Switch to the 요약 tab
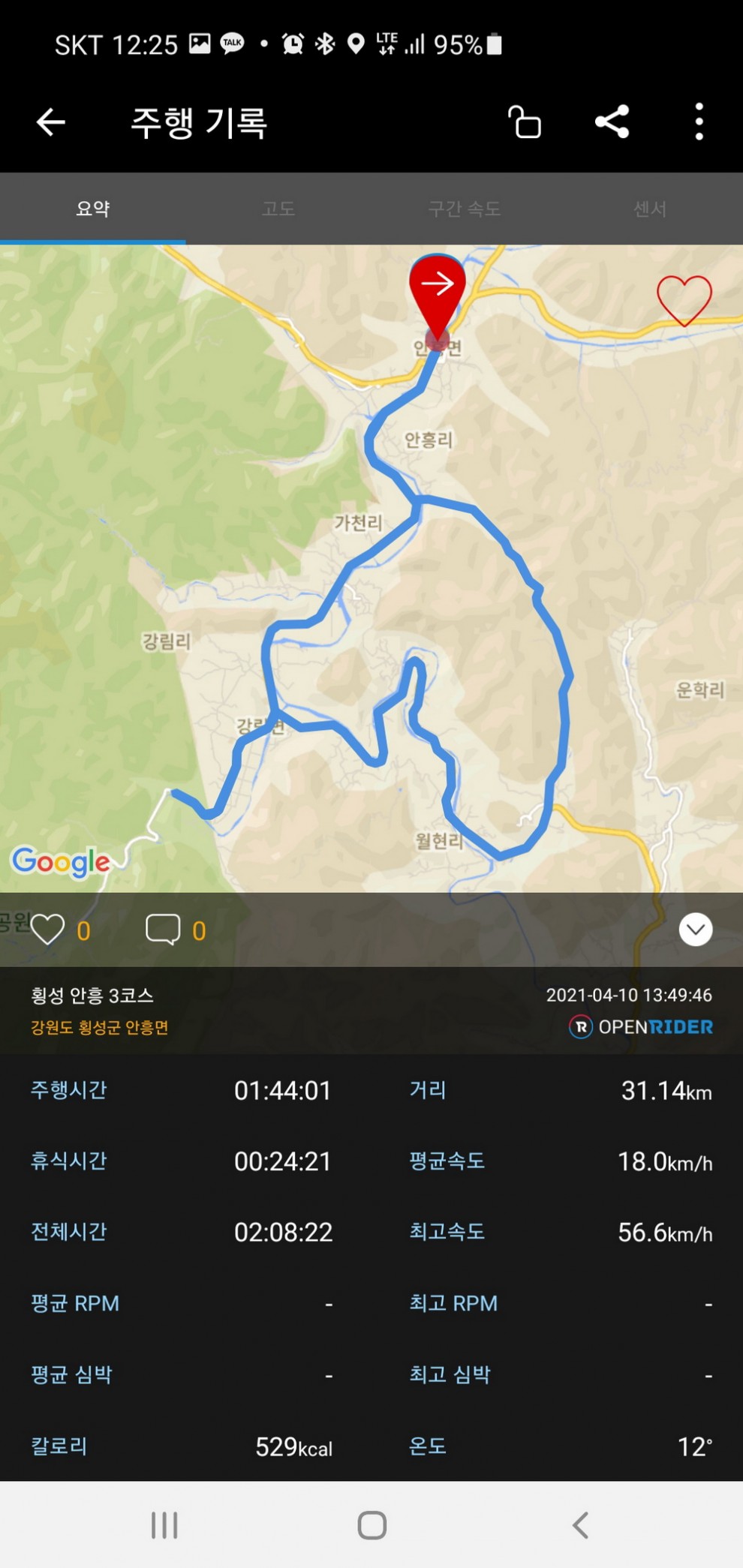 (93, 209)
